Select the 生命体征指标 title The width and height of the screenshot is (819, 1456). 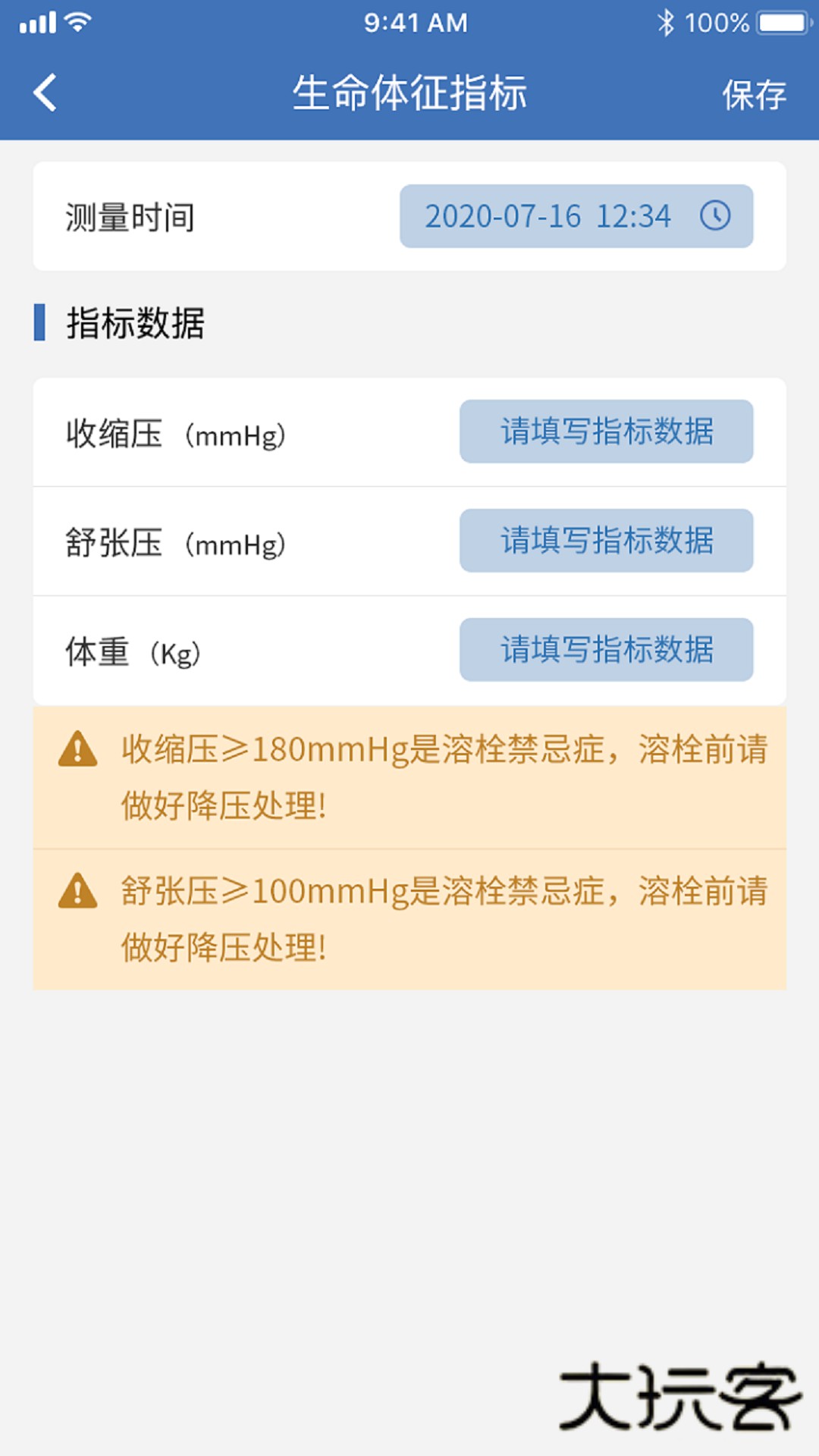tap(409, 93)
